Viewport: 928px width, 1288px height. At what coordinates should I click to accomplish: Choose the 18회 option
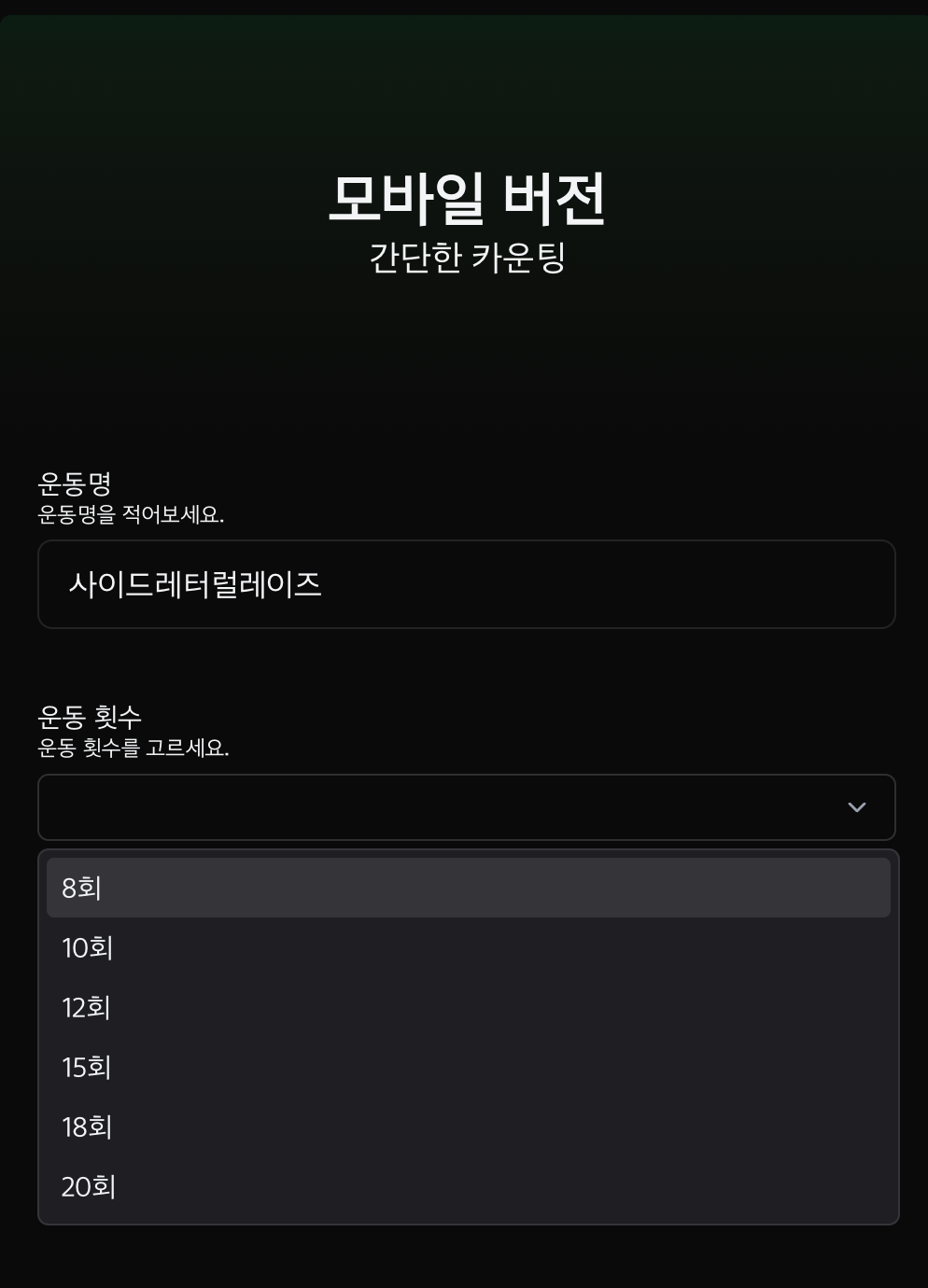(x=468, y=1127)
